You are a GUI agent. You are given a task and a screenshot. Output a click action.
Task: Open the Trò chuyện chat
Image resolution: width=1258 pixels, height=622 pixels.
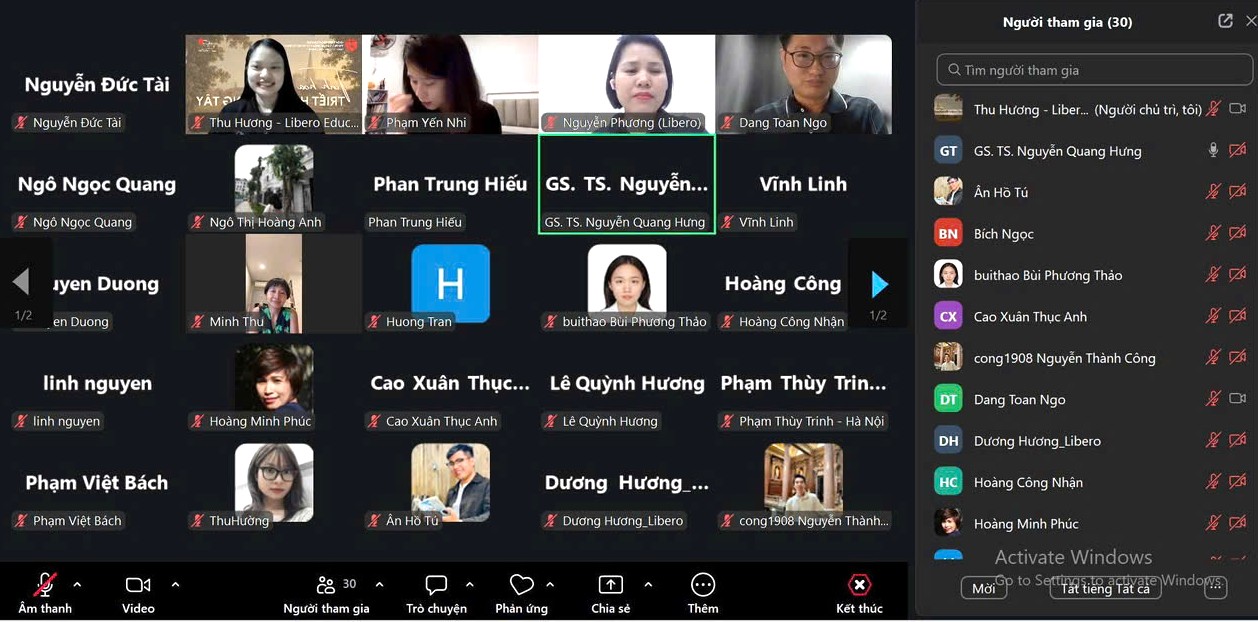[x=436, y=593]
